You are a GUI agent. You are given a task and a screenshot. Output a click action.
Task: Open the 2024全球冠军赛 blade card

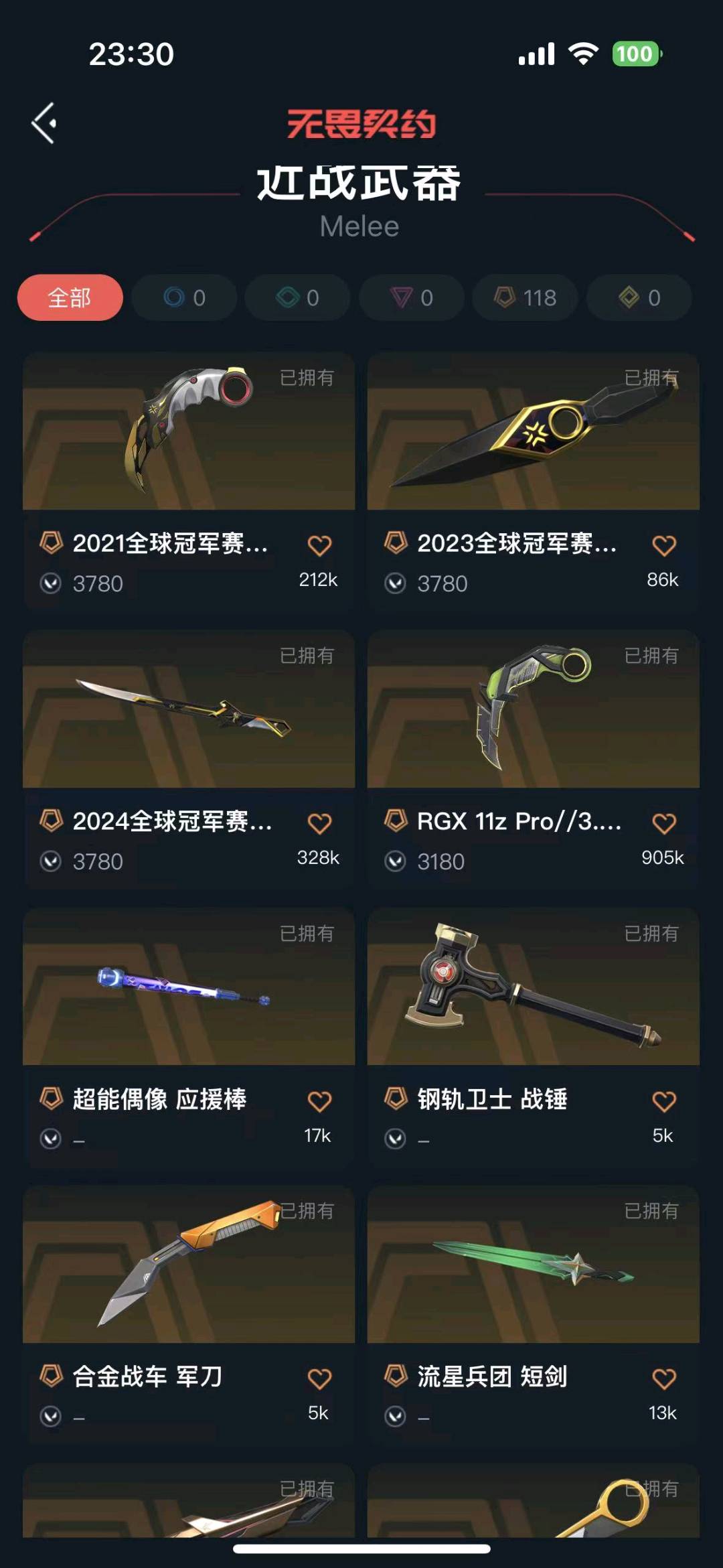tap(189, 710)
